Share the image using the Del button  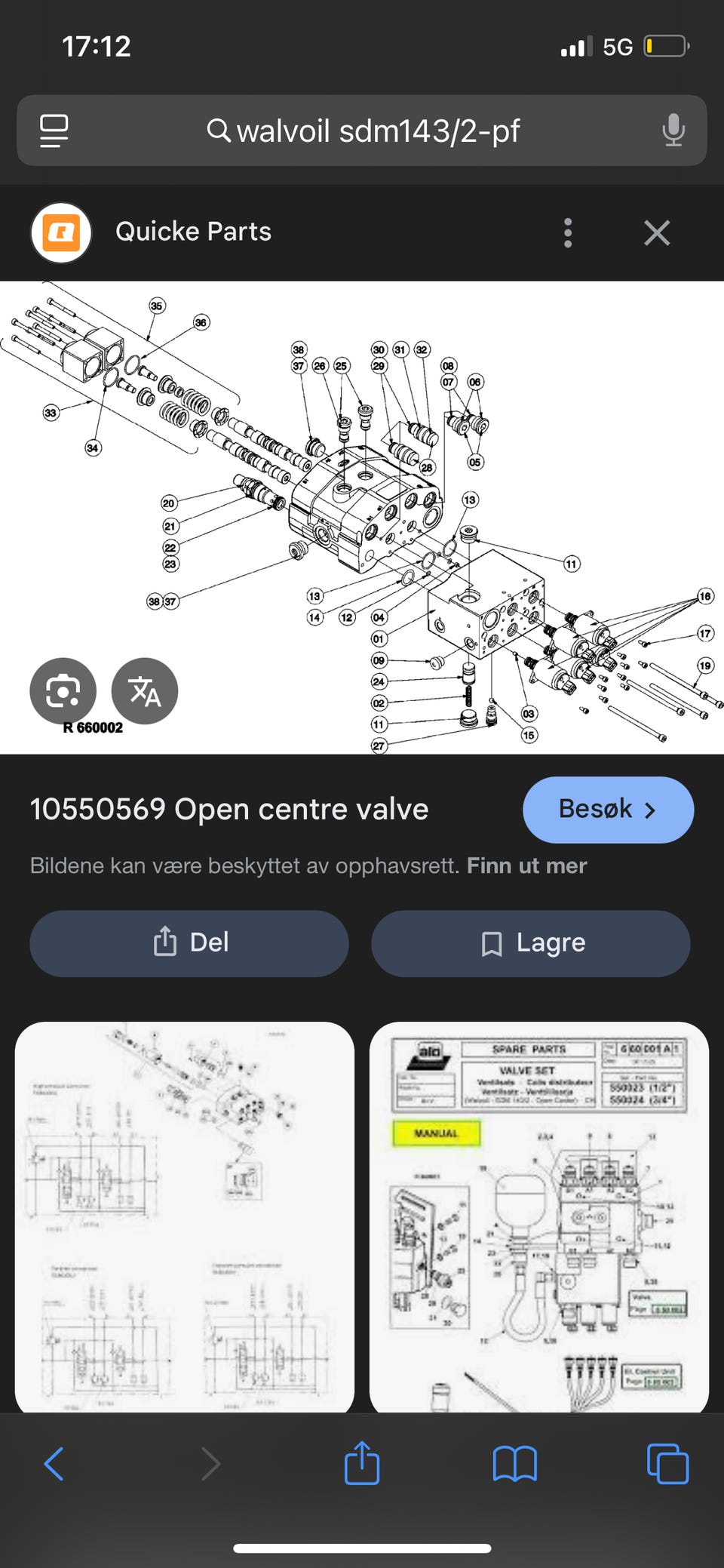pos(188,943)
